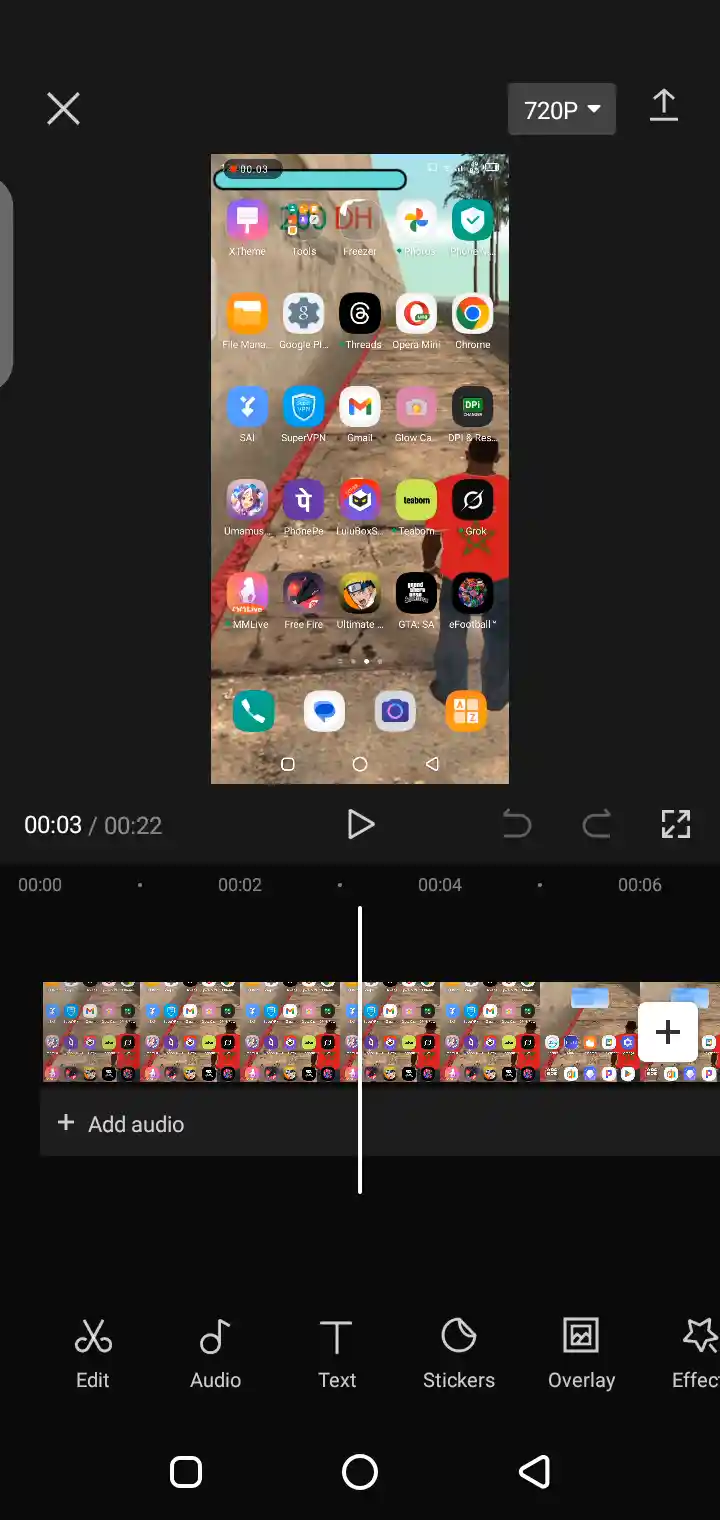Select the video clip on timeline
Screen dimensions: 720x1520
250,1032
